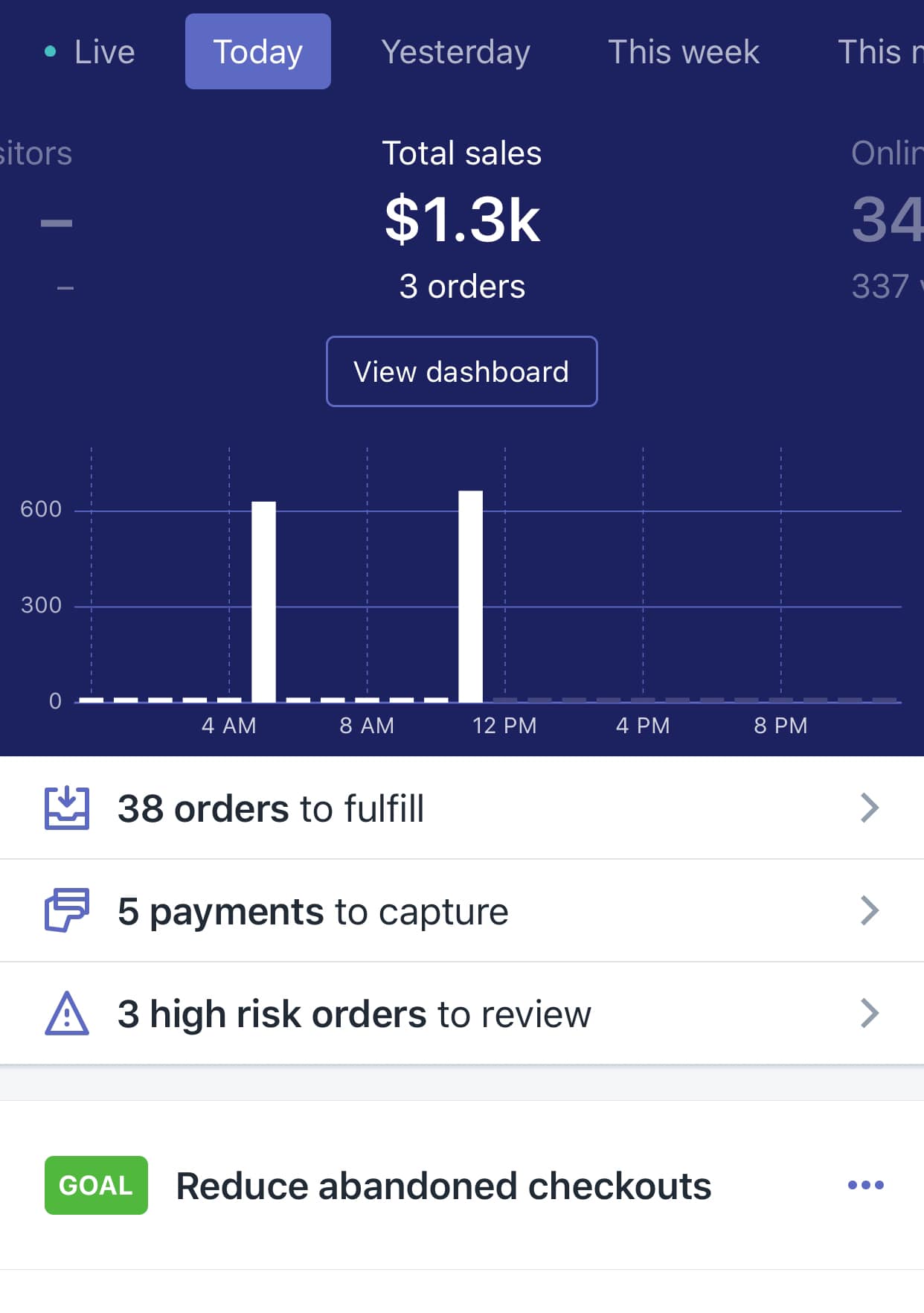Open the 38 orders to fulfill row
The height and width of the screenshot is (1313, 924).
pyautogui.click(x=461, y=808)
